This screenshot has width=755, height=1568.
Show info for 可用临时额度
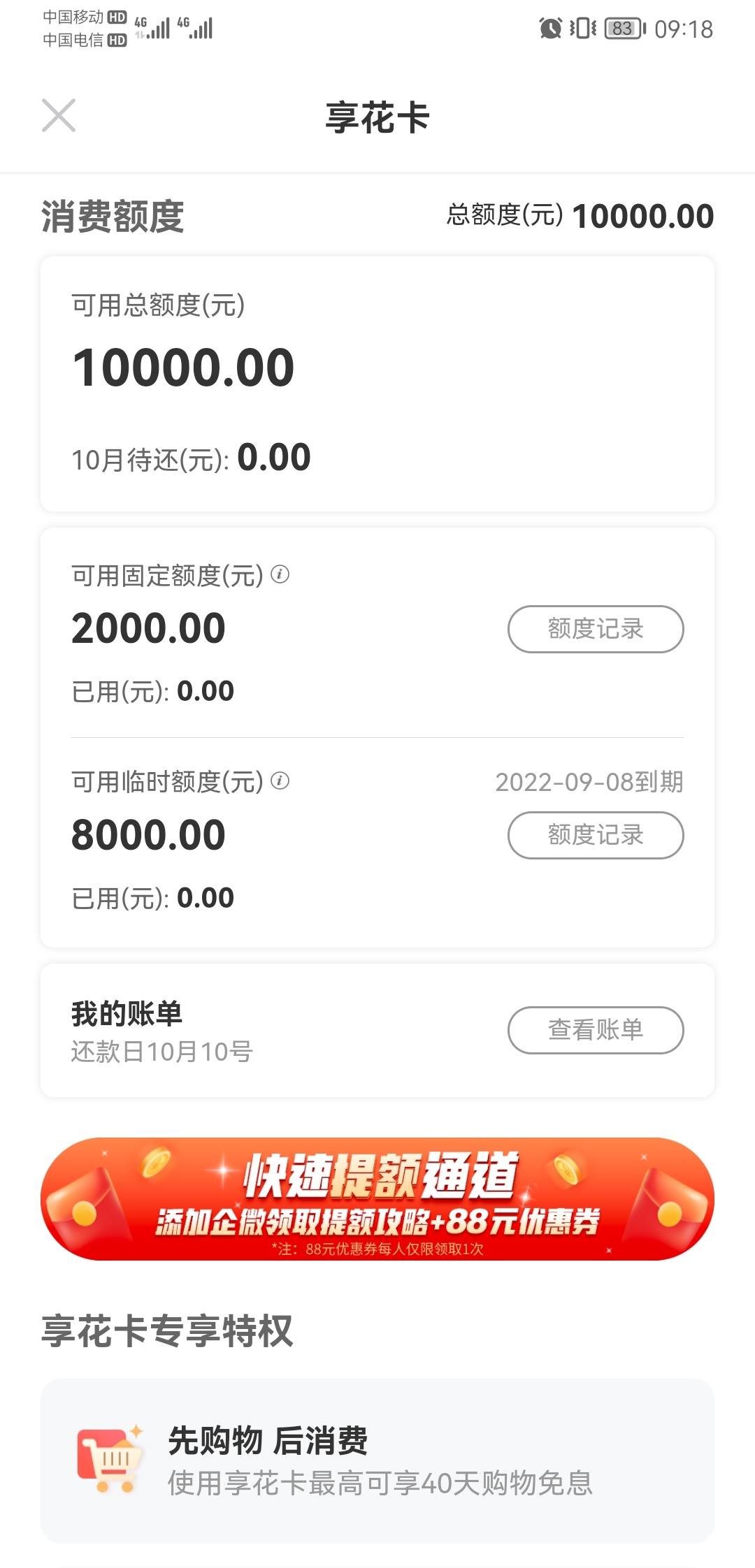280,781
